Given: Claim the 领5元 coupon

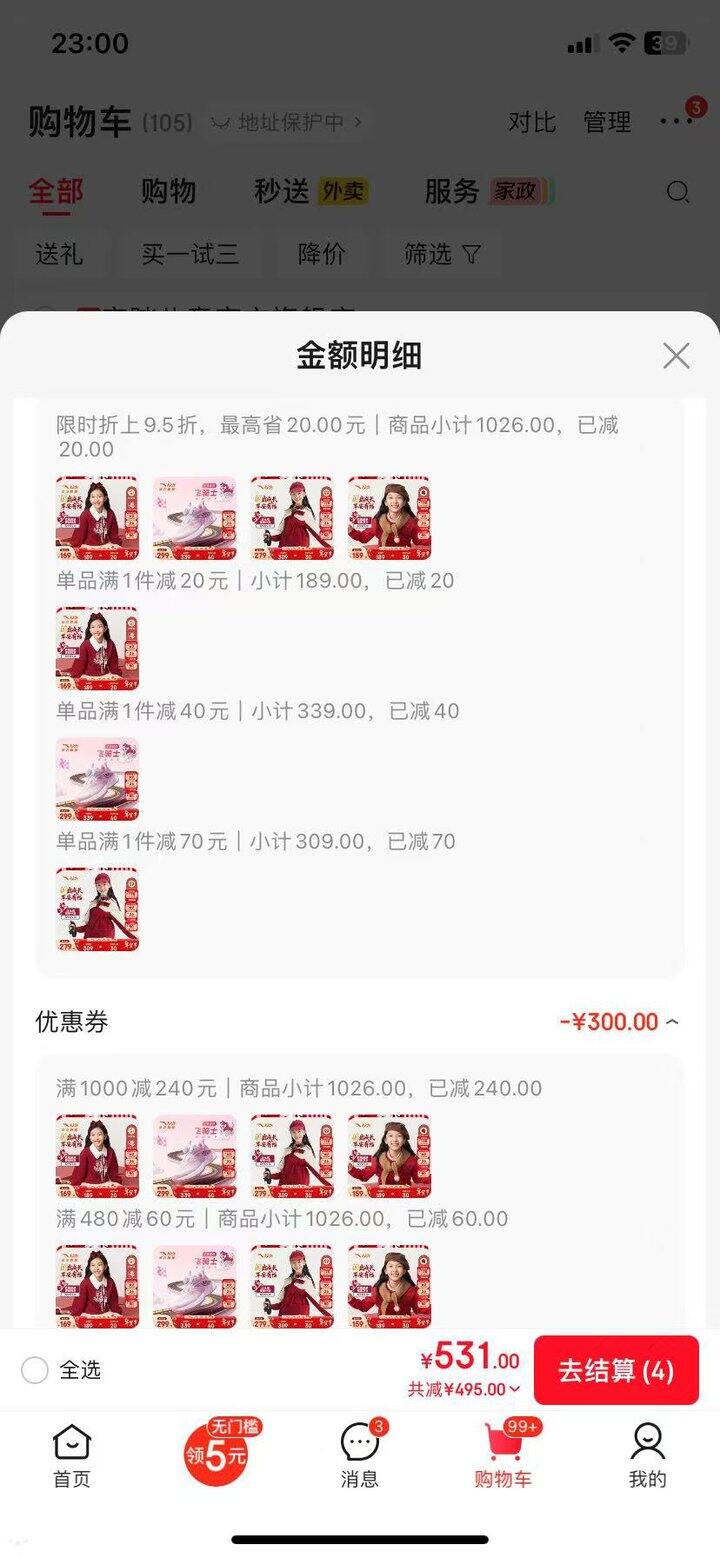Looking at the screenshot, I should click(215, 1454).
